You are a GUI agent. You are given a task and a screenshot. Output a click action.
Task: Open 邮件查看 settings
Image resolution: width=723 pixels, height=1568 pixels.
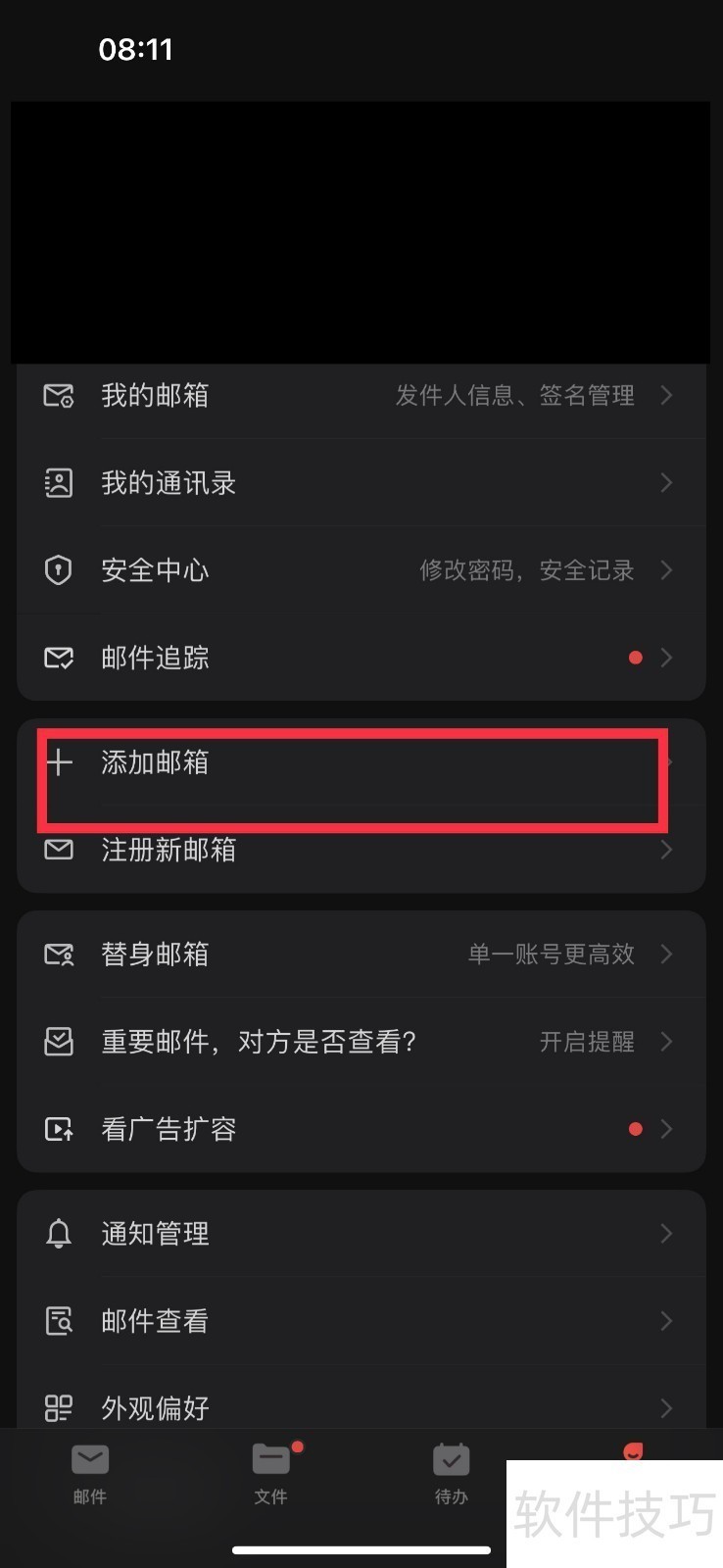(x=361, y=1321)
